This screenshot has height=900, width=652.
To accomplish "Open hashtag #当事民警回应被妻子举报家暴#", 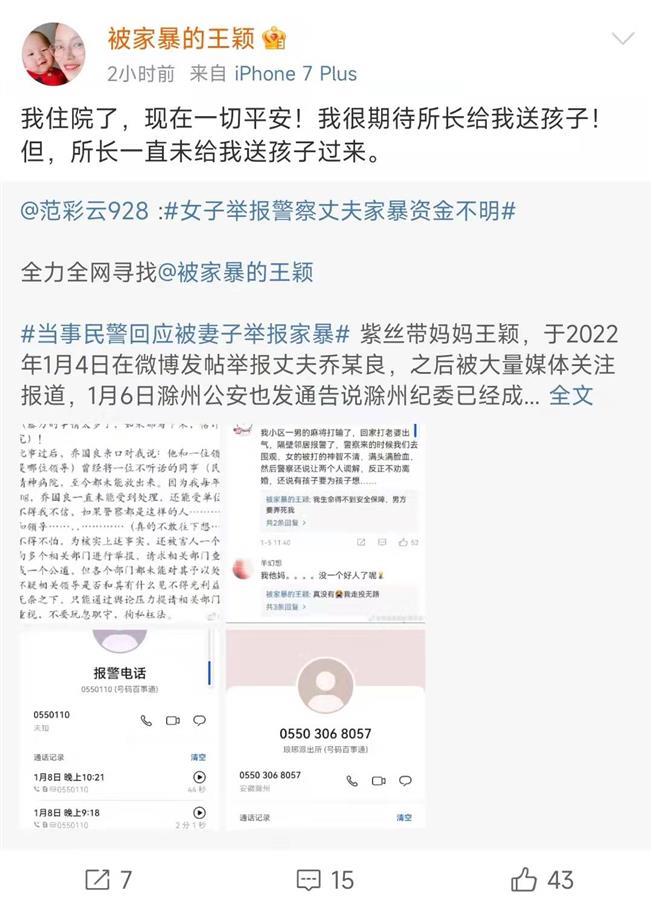I will pyautogui.click(x=185, y=332).
